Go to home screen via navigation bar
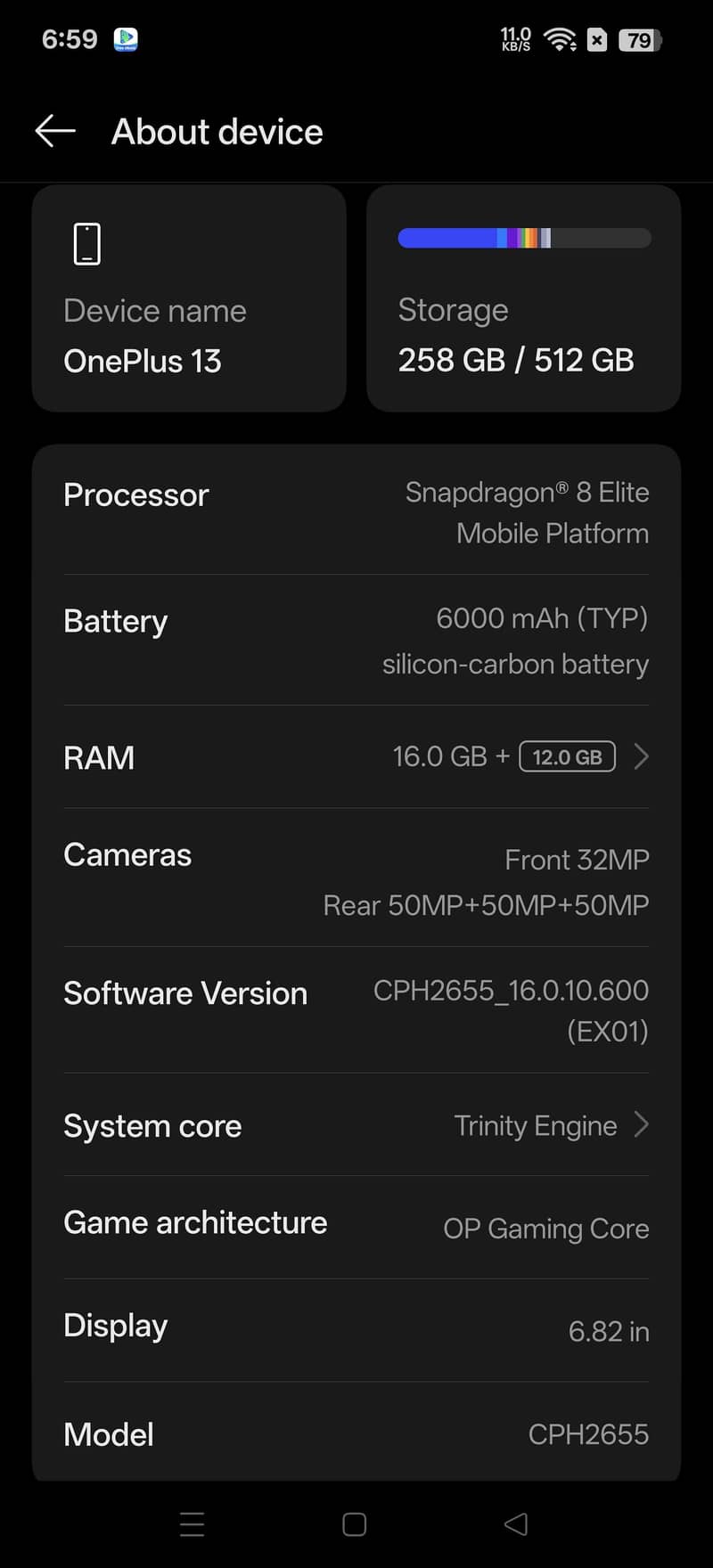Viewport: 713px width, 1568px height. coord(355,1524)
